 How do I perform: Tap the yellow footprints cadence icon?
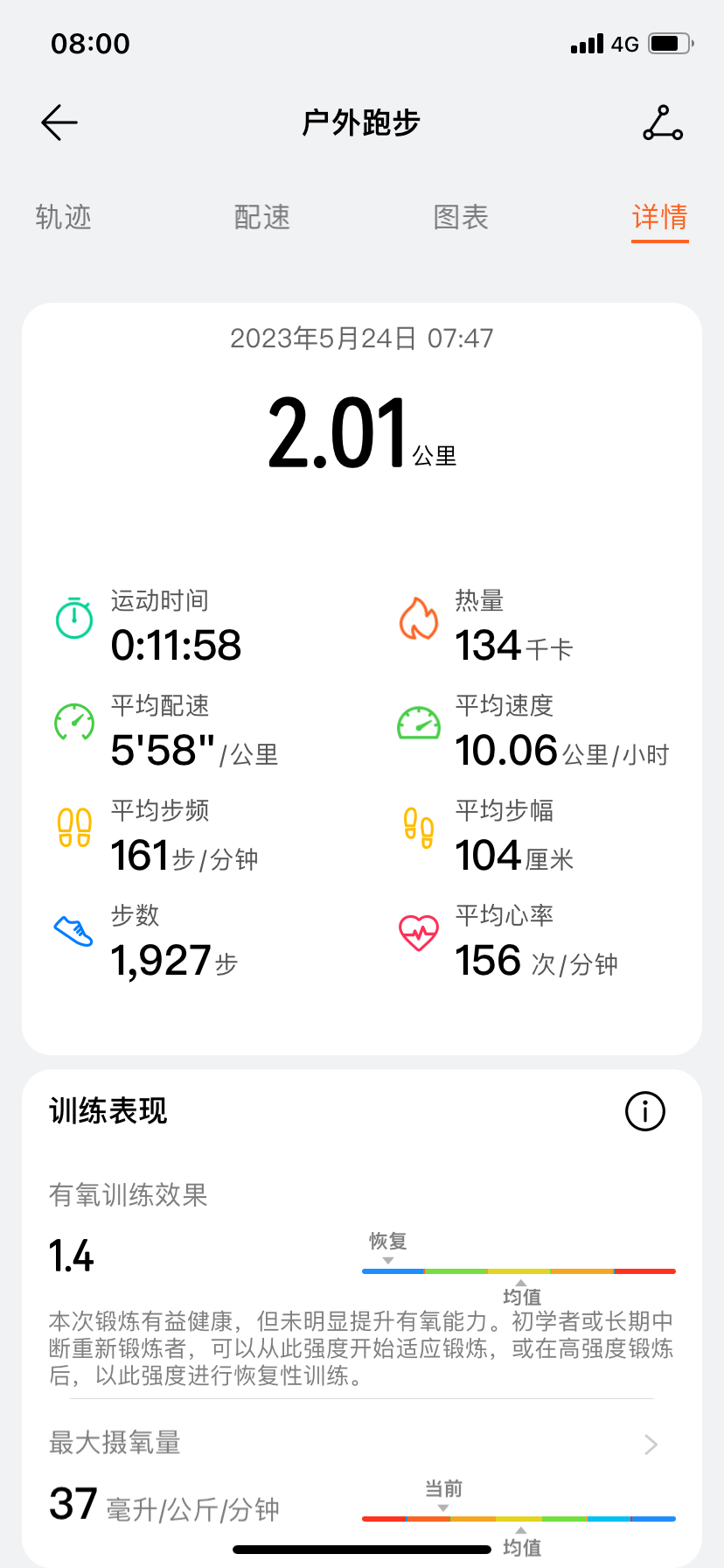pyautogui.click(x=73, y=829)
